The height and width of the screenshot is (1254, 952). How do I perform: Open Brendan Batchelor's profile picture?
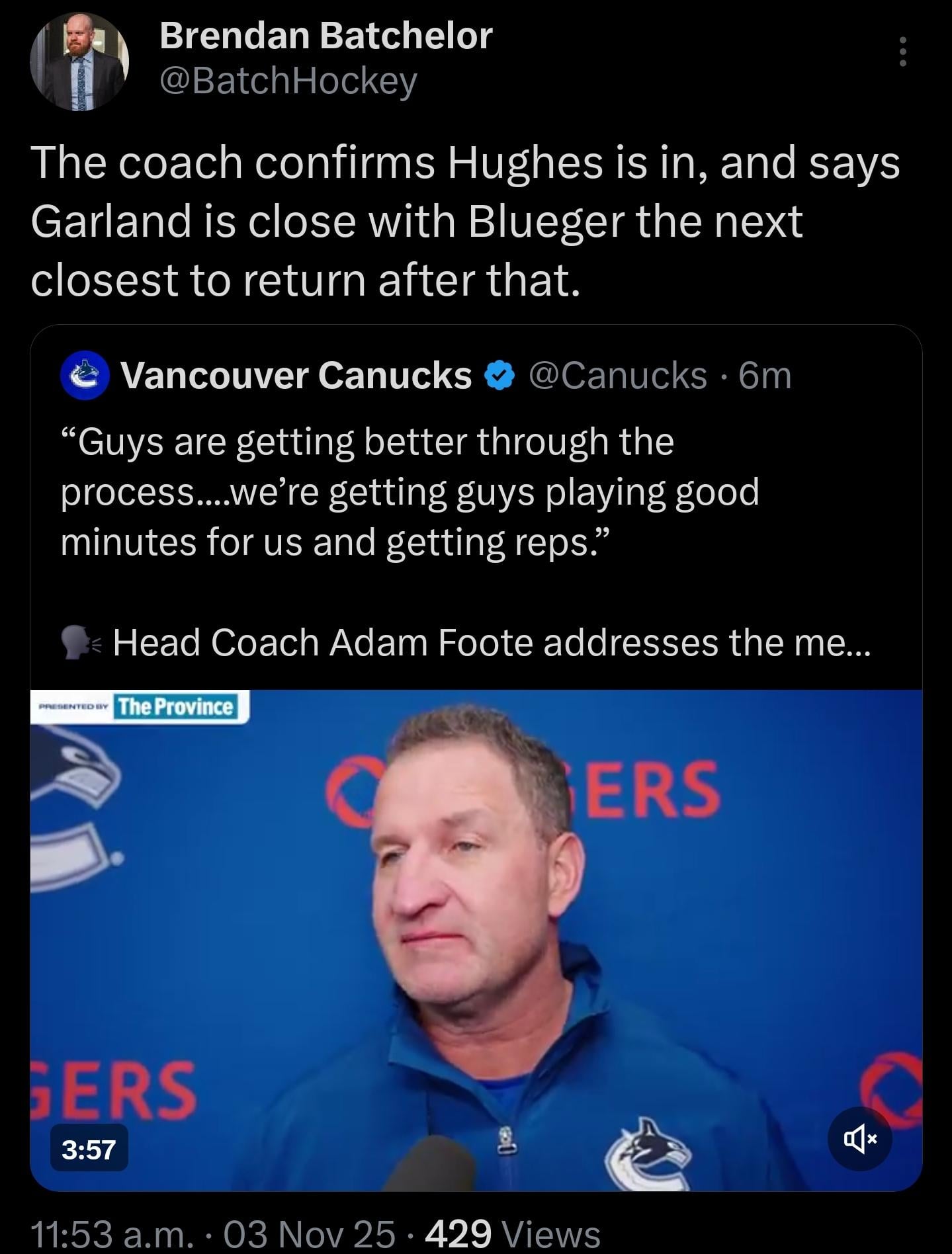click(79, 62)
